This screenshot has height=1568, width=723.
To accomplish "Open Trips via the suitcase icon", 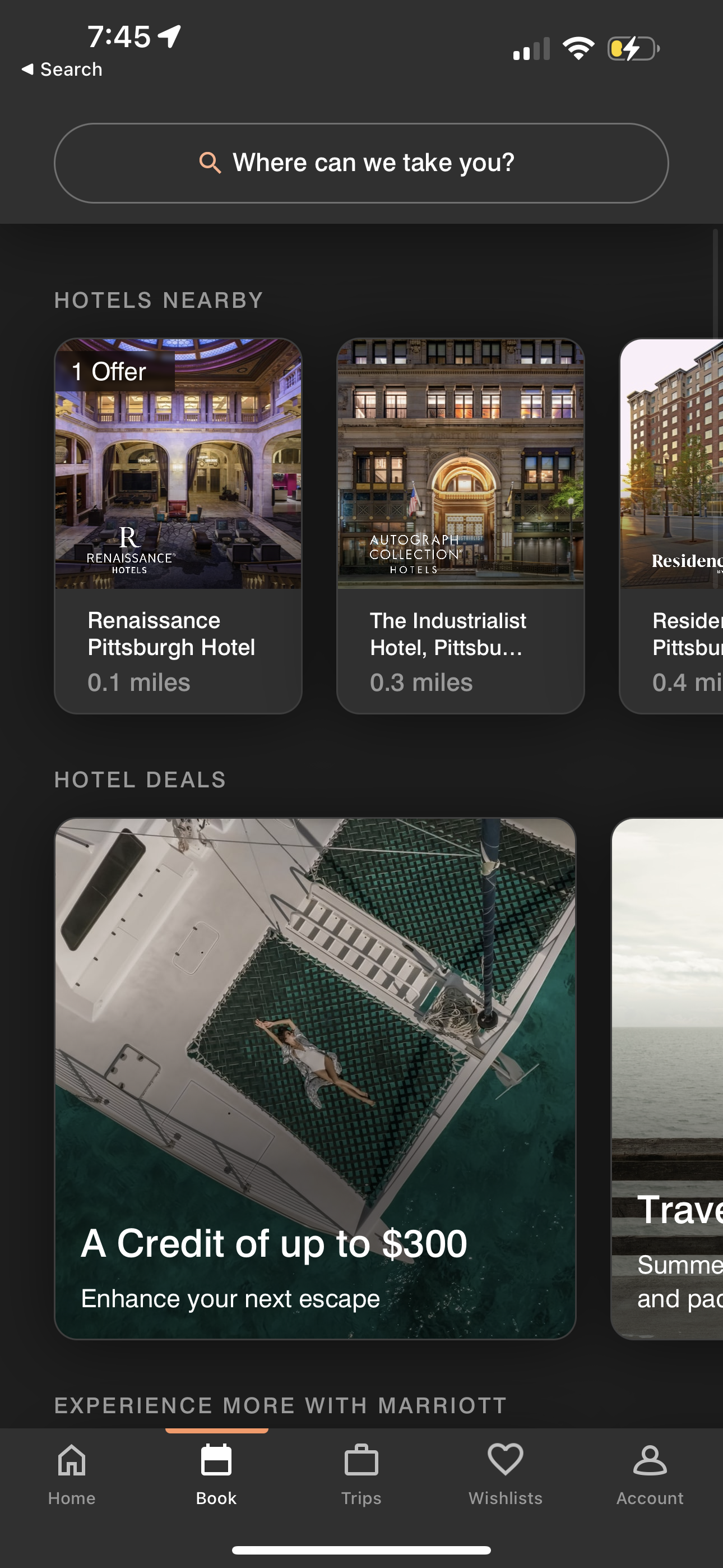I will (x=361, y=1461).
